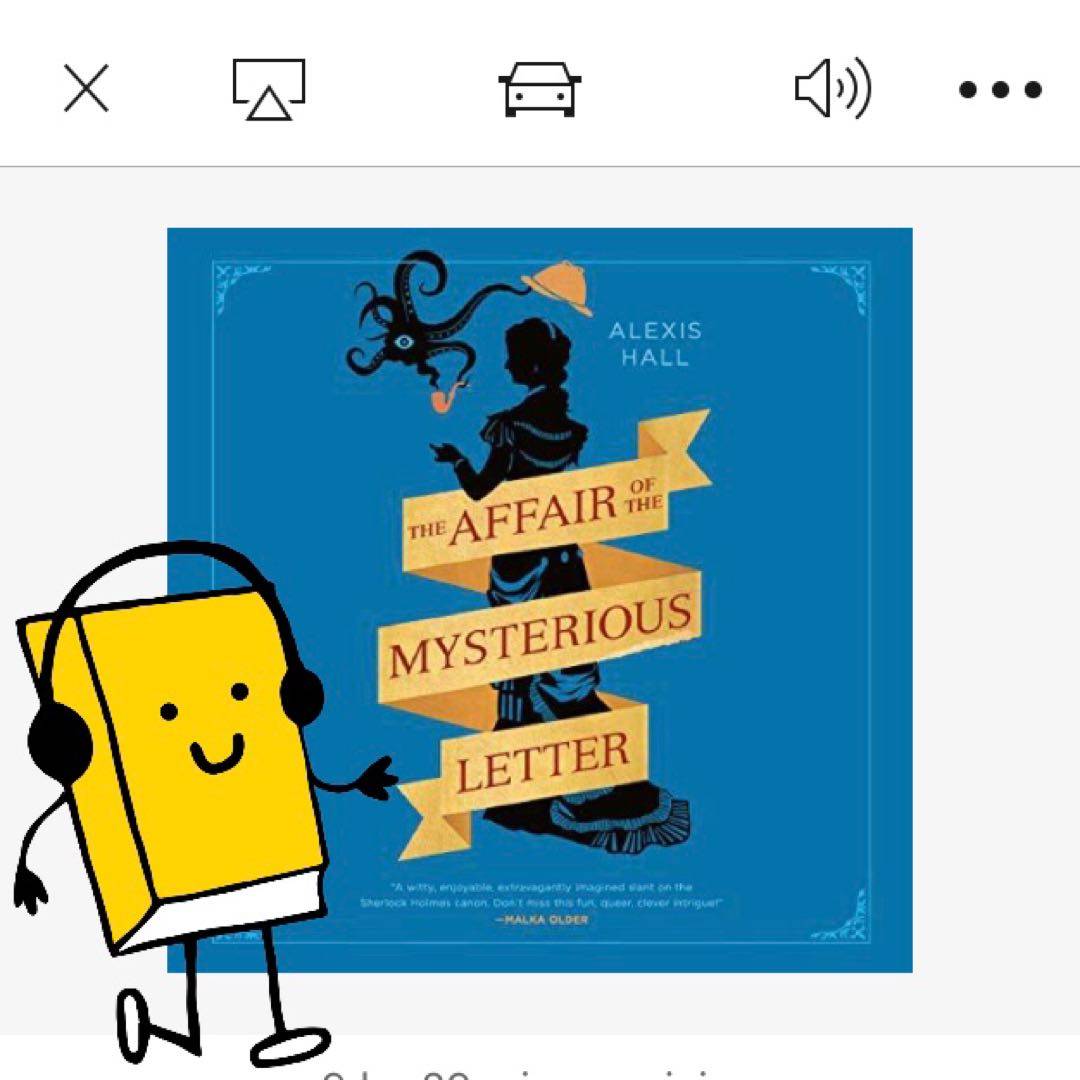1080x1080 pixels.
Task: Open the three-dot overflow menu
Action: point(1000,90)
